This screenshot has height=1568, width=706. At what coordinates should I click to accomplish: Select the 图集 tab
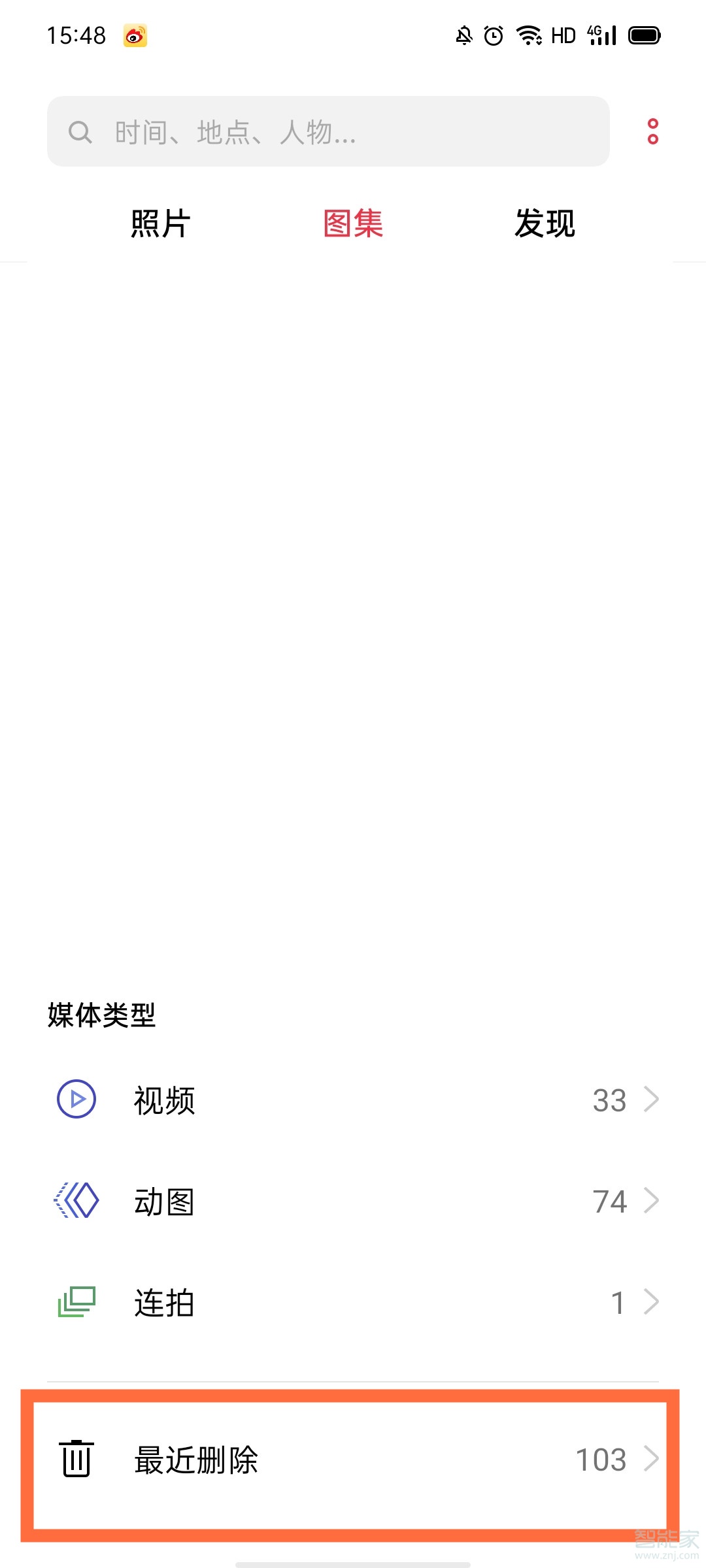[x=353, y=223]
